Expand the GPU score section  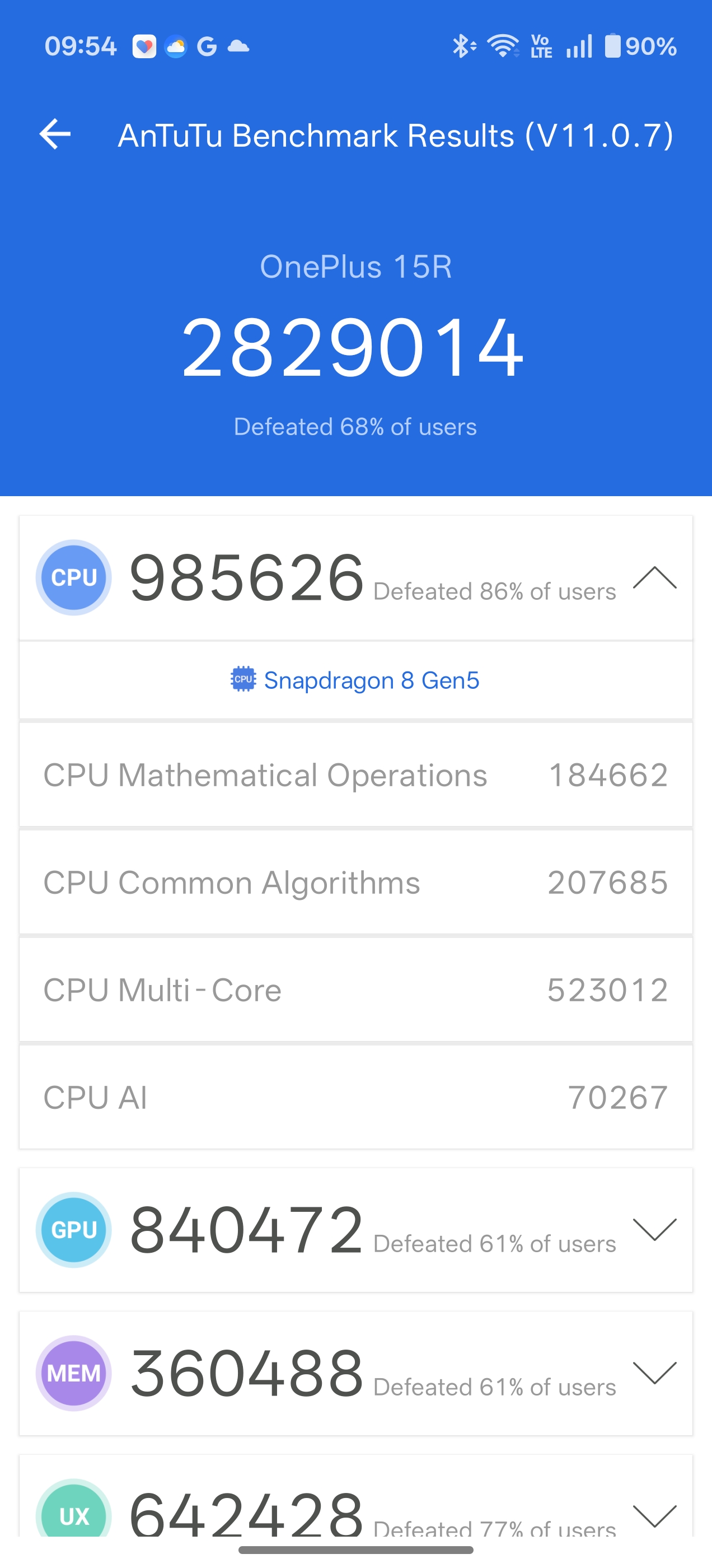click(x=654, y=1230)
